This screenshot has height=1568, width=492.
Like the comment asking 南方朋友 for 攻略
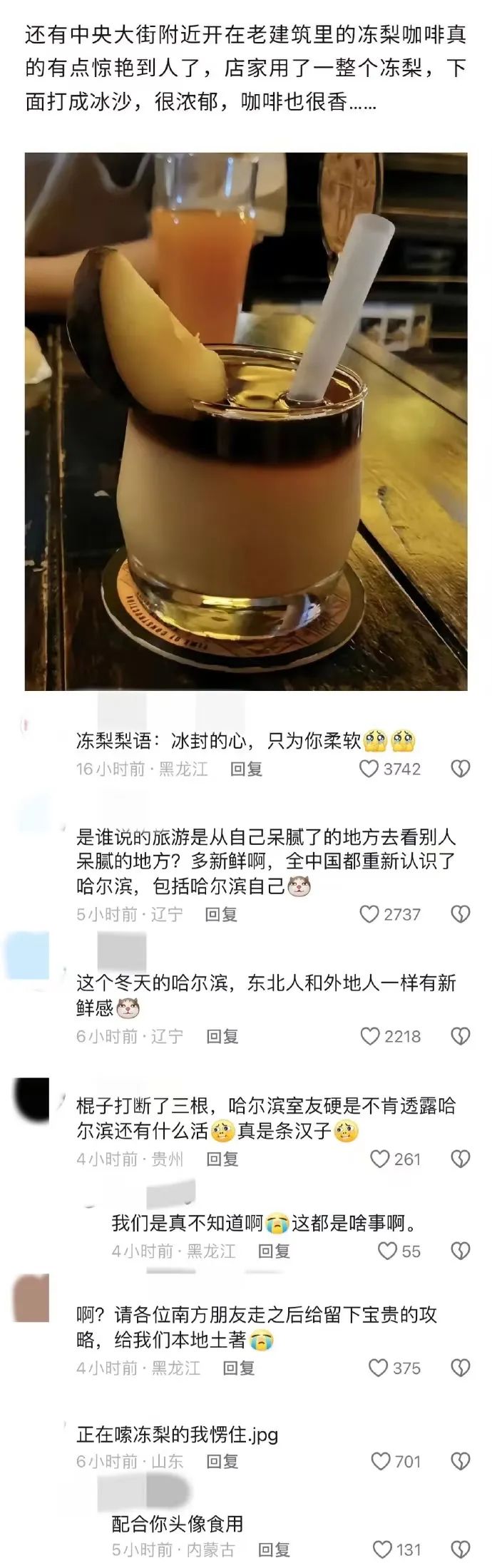click(378, 1368)
